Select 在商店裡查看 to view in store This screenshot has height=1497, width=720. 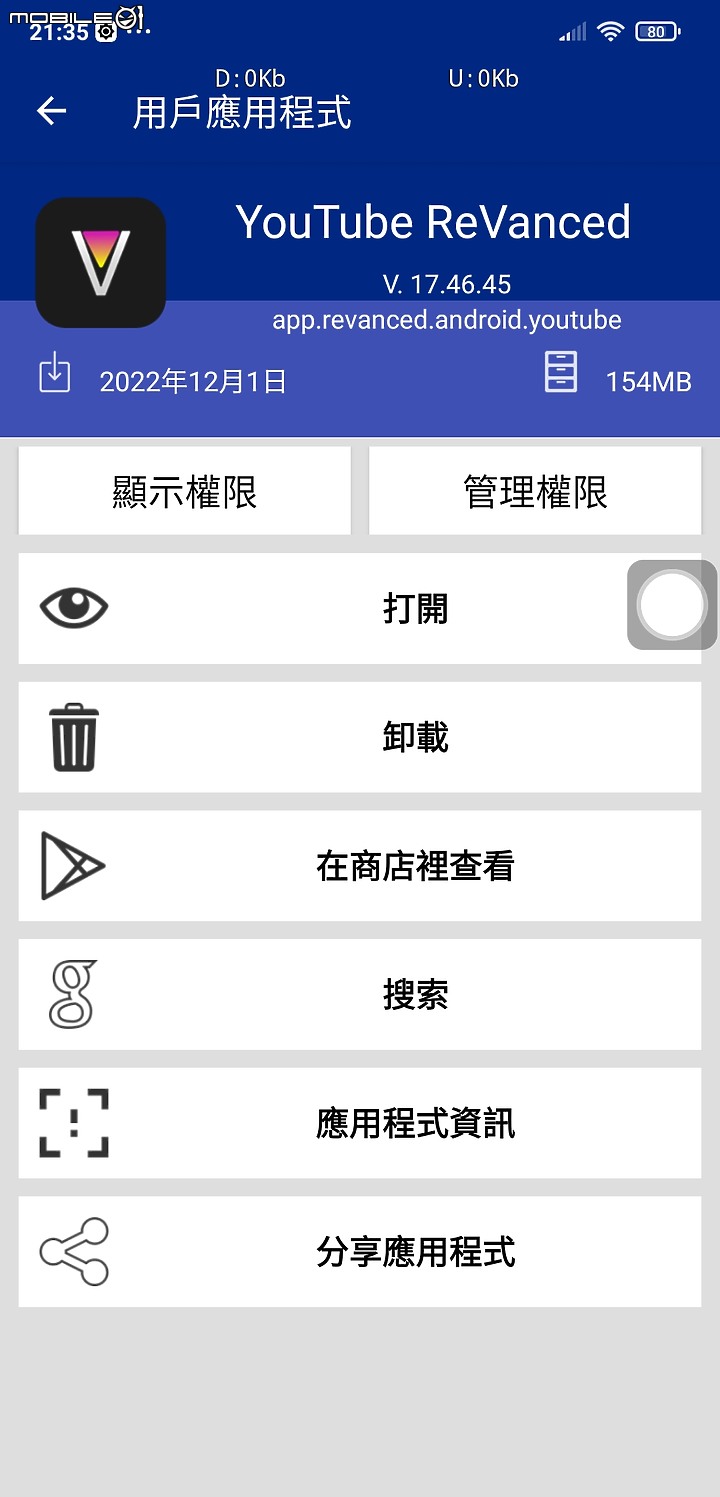coord(360,866)
